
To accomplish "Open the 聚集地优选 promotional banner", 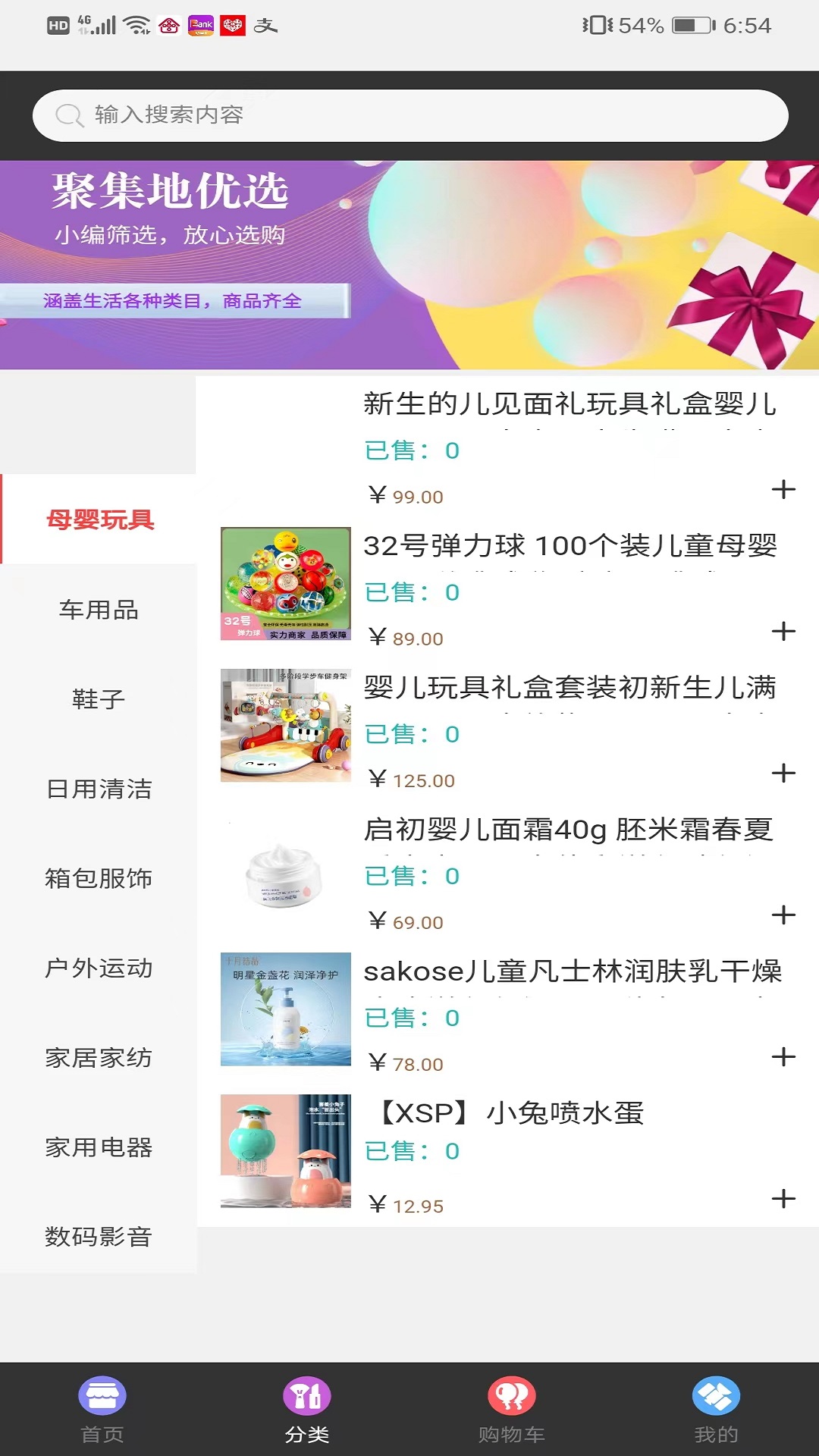I will click(409, 262).
